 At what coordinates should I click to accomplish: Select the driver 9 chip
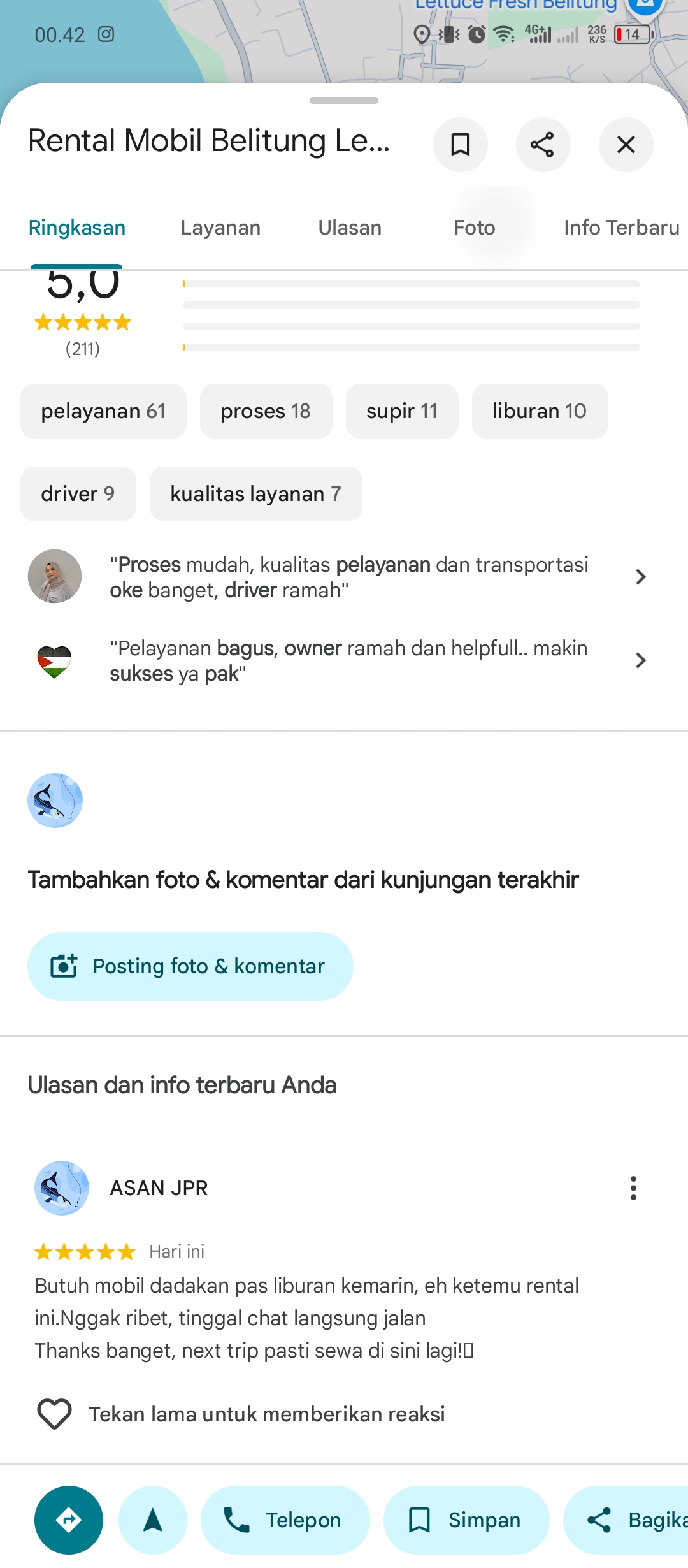click(78, 494)
